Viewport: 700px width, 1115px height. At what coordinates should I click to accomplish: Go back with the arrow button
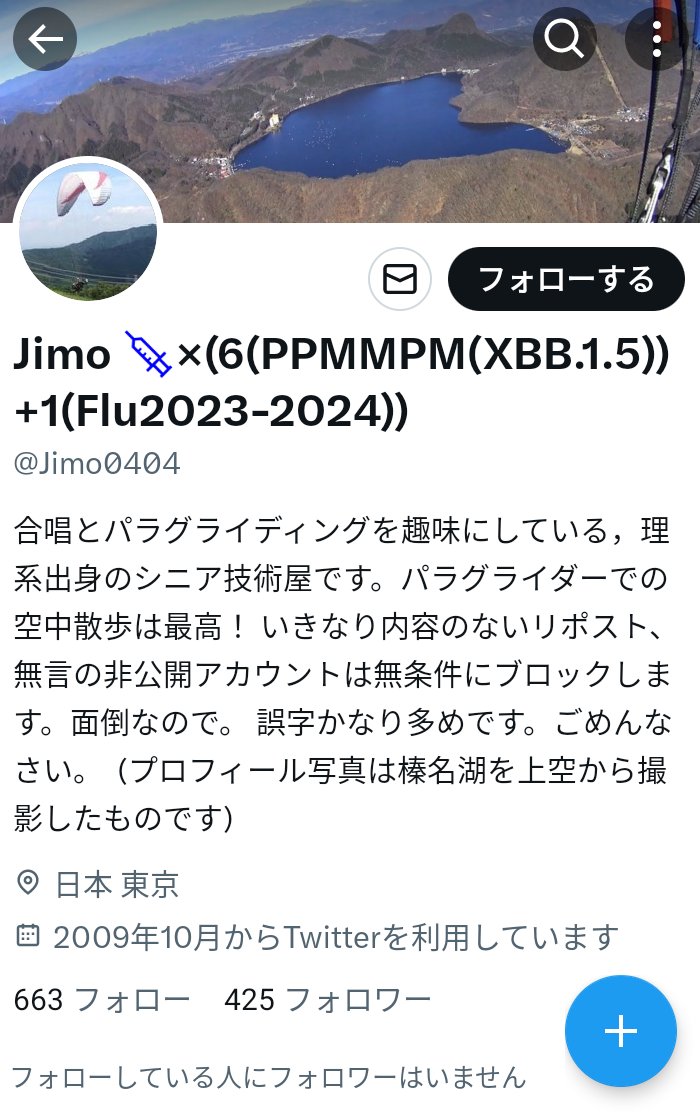click(45, 39)
